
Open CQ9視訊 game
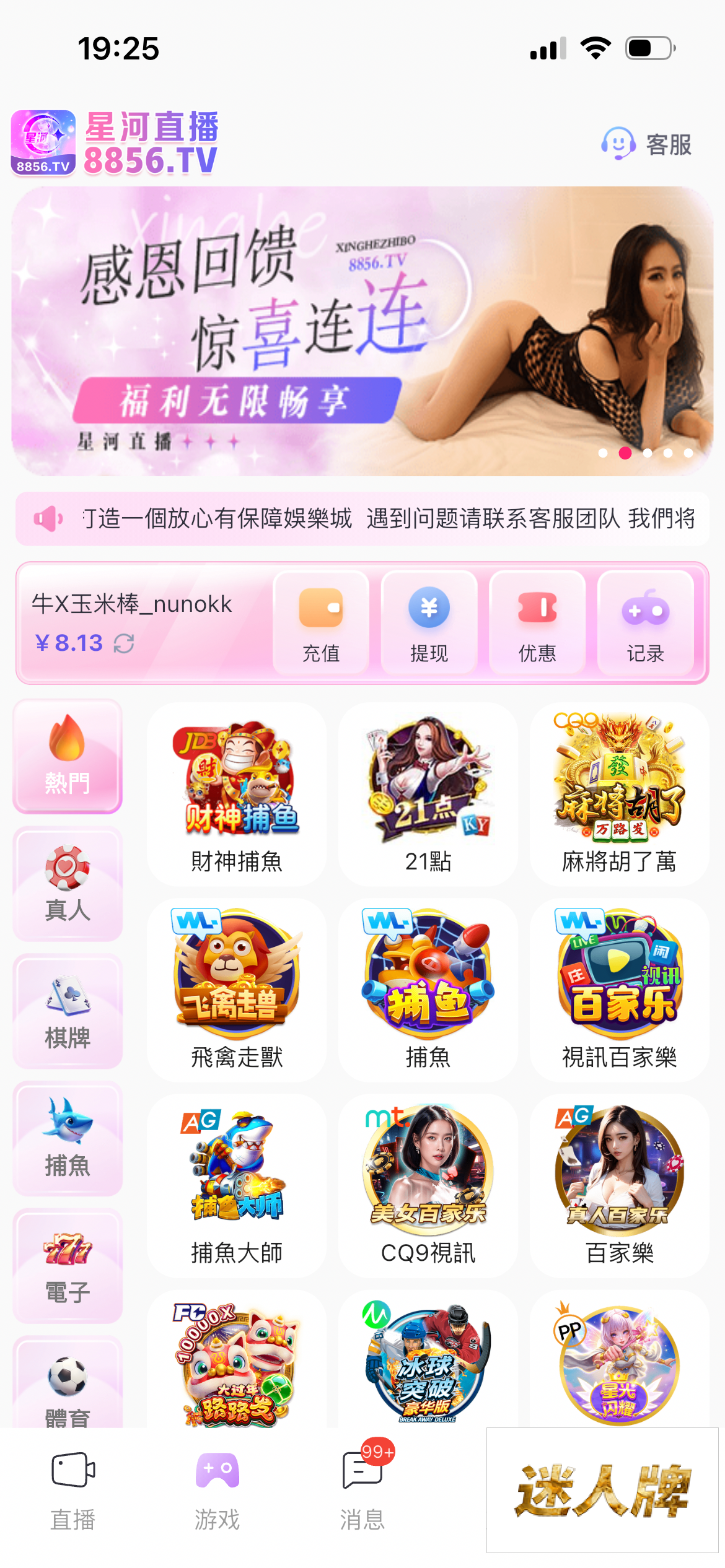(x=428, y=1185)
